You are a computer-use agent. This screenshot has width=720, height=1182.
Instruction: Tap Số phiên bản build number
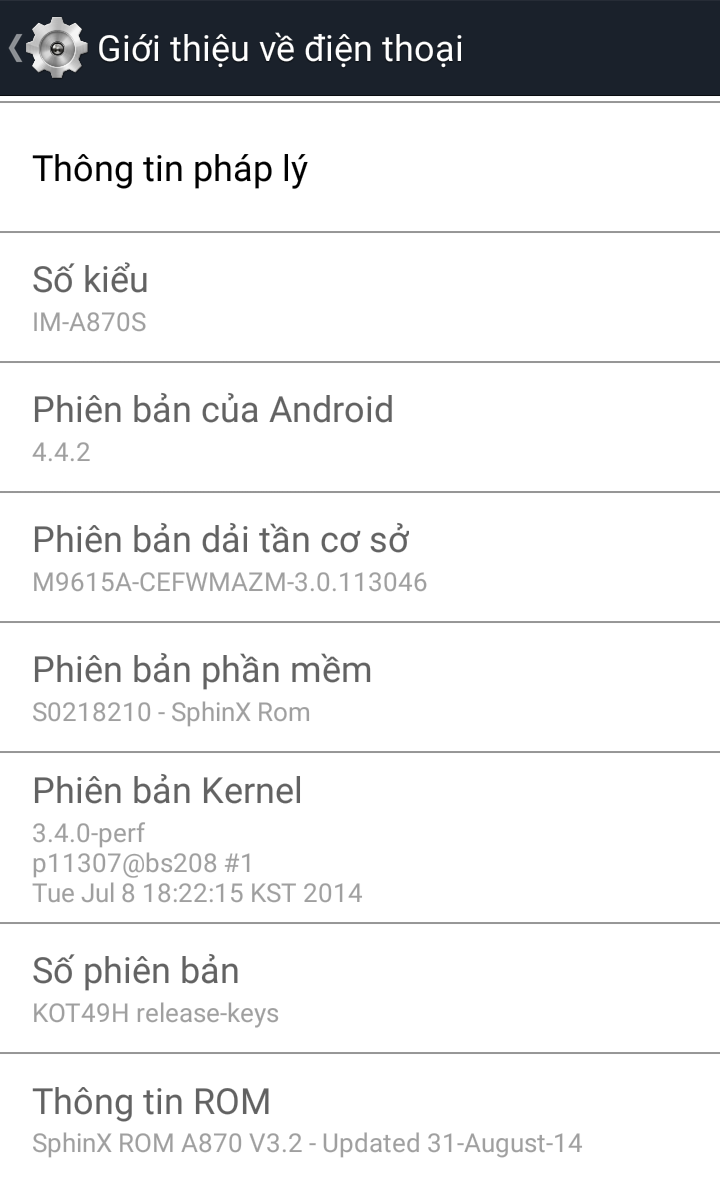[x=360, y=989]
